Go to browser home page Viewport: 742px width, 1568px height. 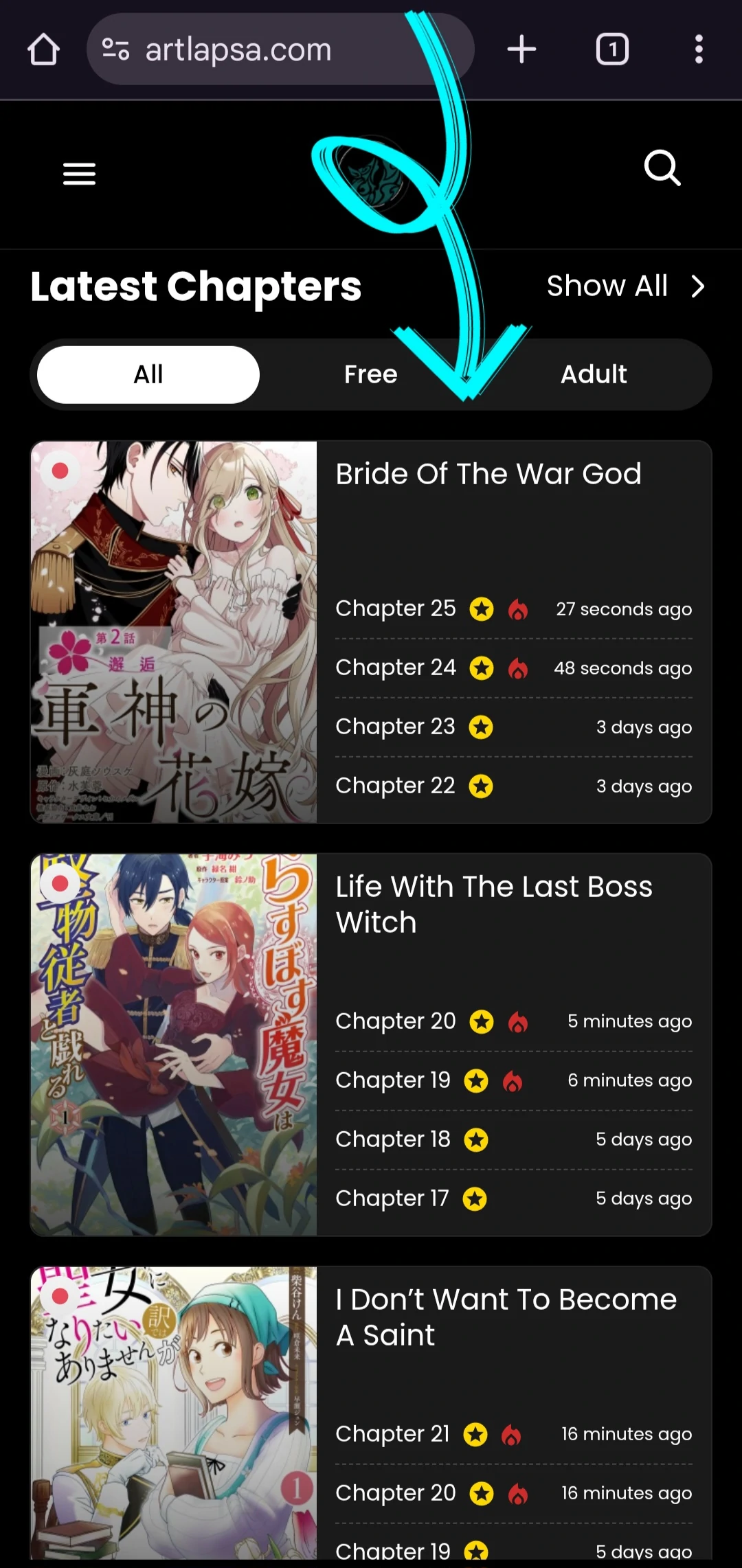coord(43,49)
